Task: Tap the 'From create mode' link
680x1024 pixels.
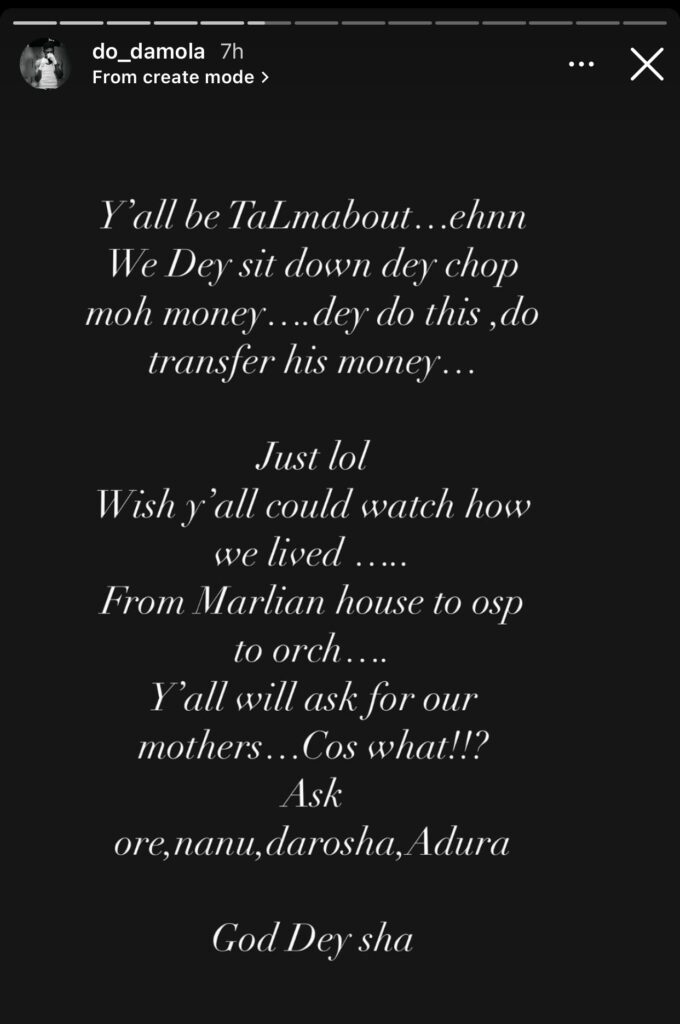Action: pyautogui.click(x=180, y=77)
